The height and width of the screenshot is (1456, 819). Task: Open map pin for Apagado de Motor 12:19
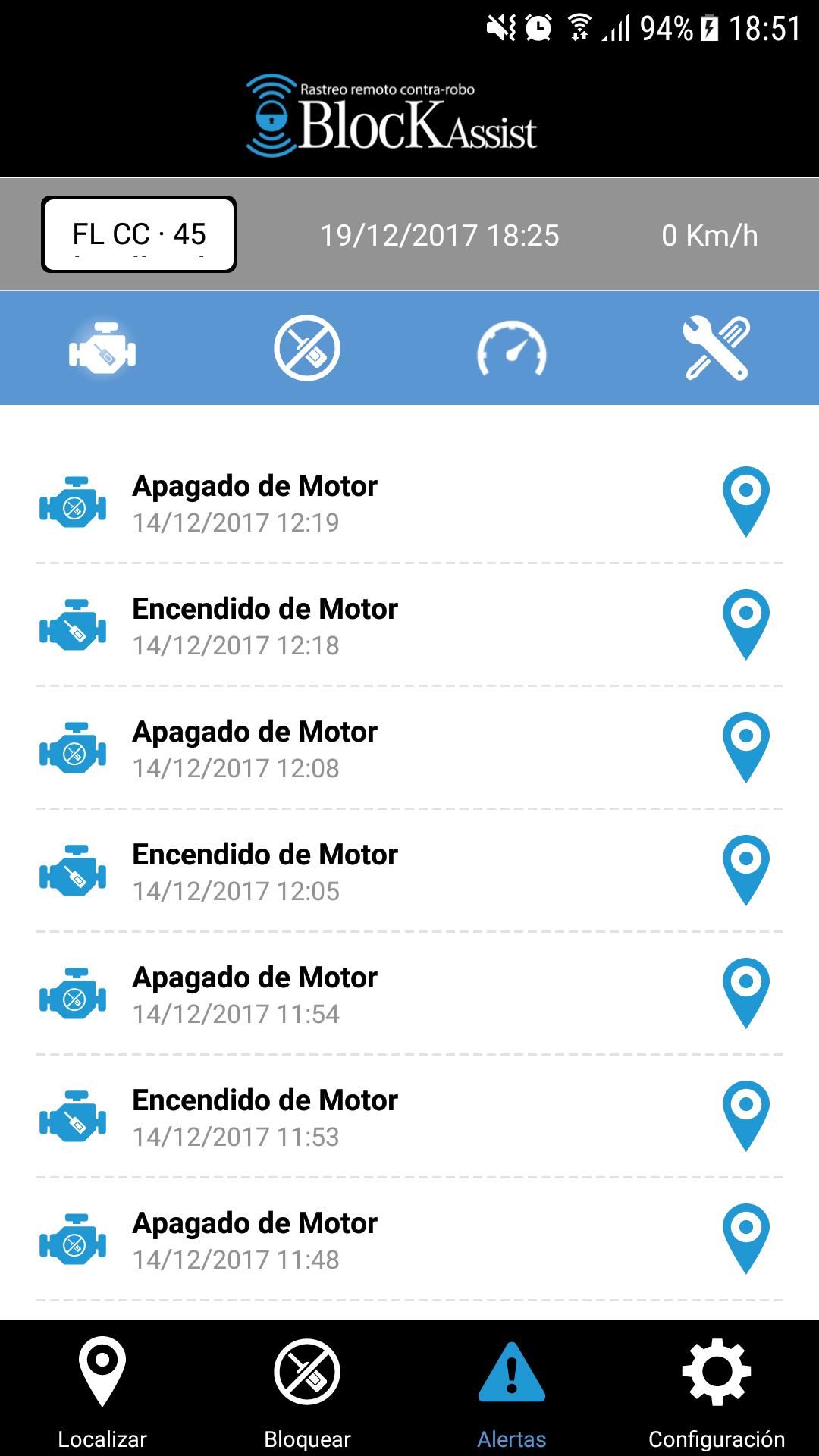pyautogui.click(x=745, y=502)
